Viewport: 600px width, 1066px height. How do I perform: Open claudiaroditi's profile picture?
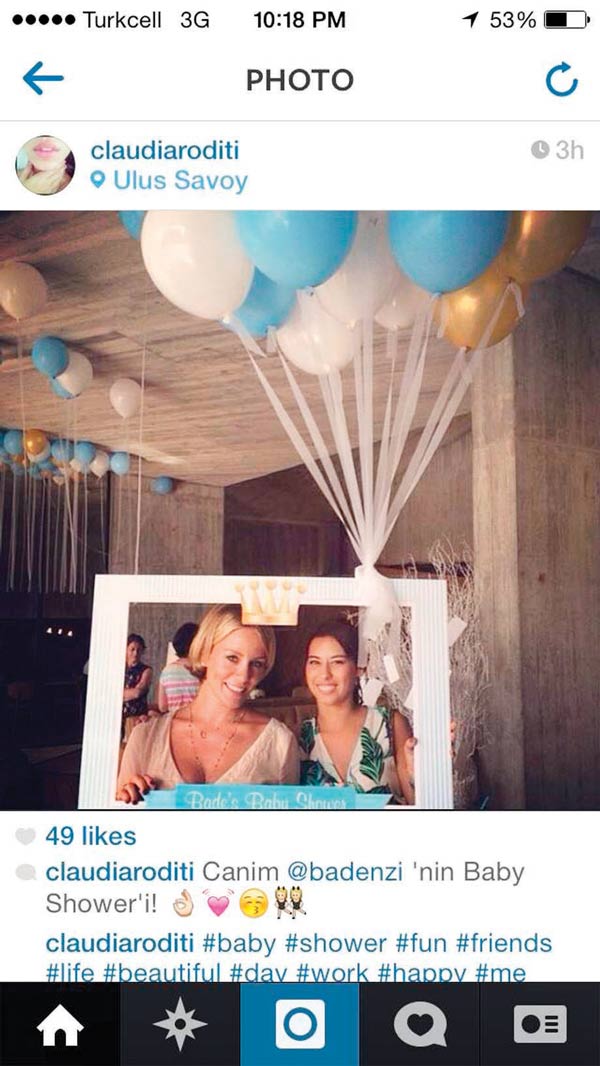pos(45,165)
